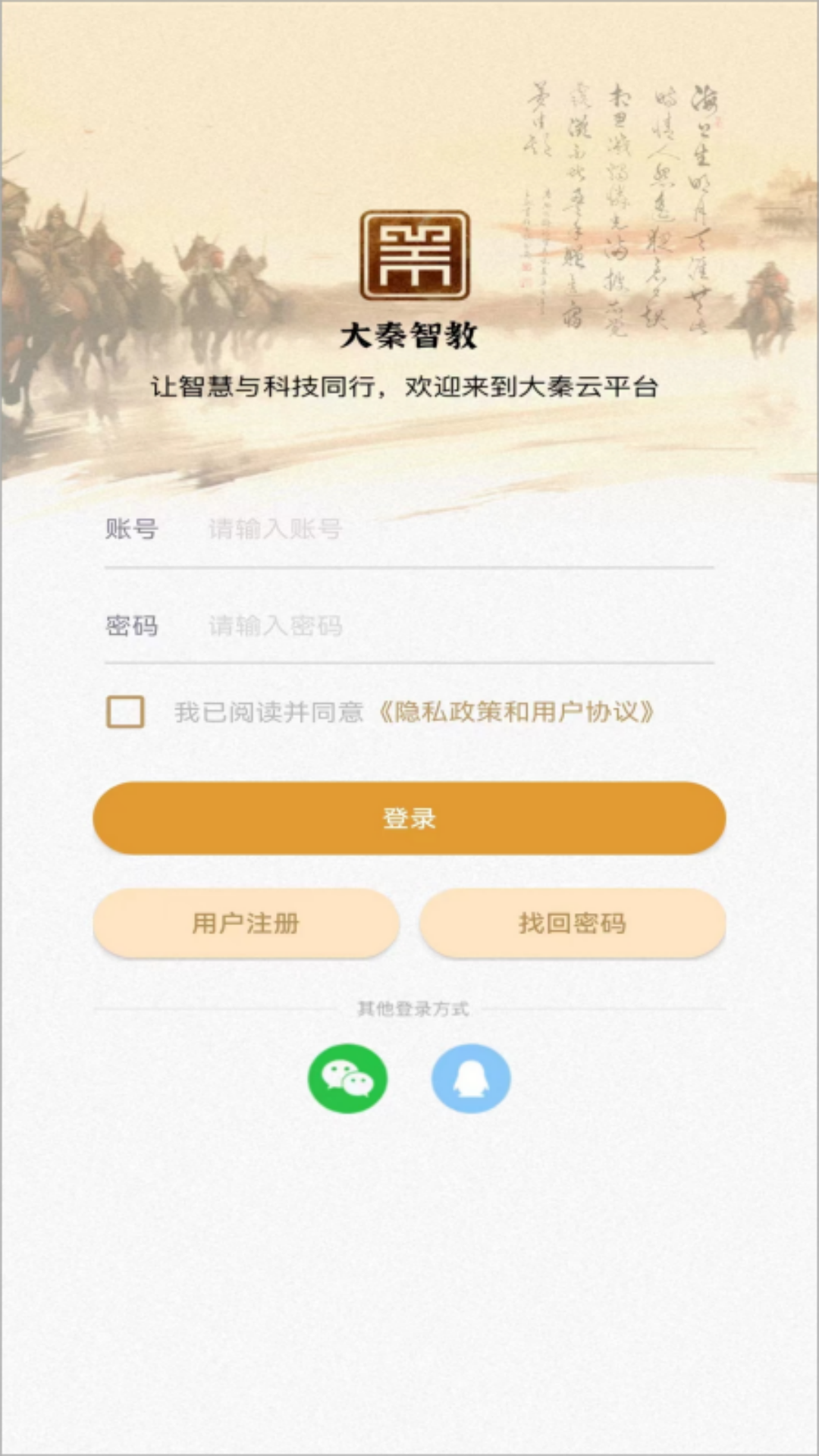
Task: Open 用户注册 to create an account
Action: [246, 924]
